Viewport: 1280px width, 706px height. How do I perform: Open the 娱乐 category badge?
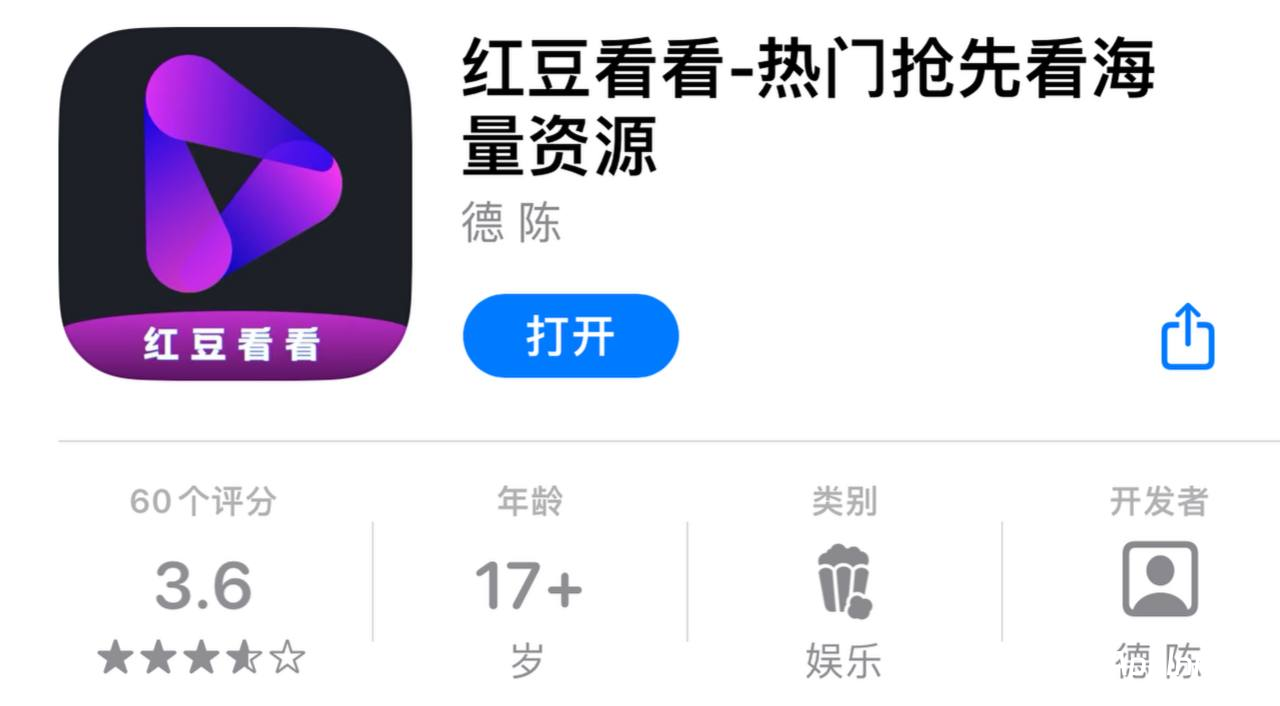[844, 580]
